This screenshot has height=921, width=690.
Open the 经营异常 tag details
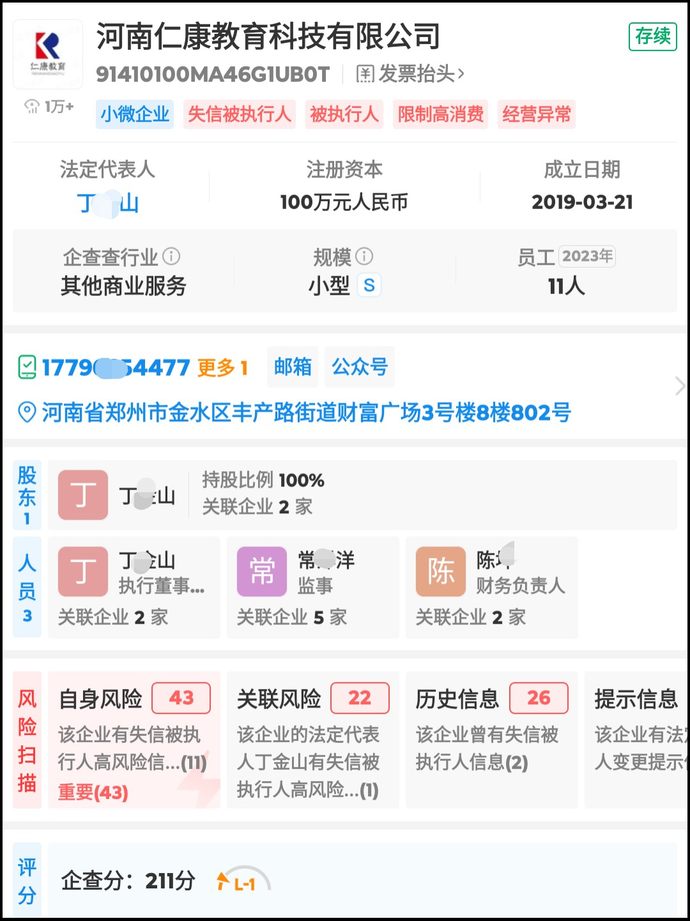coord(537,114)
